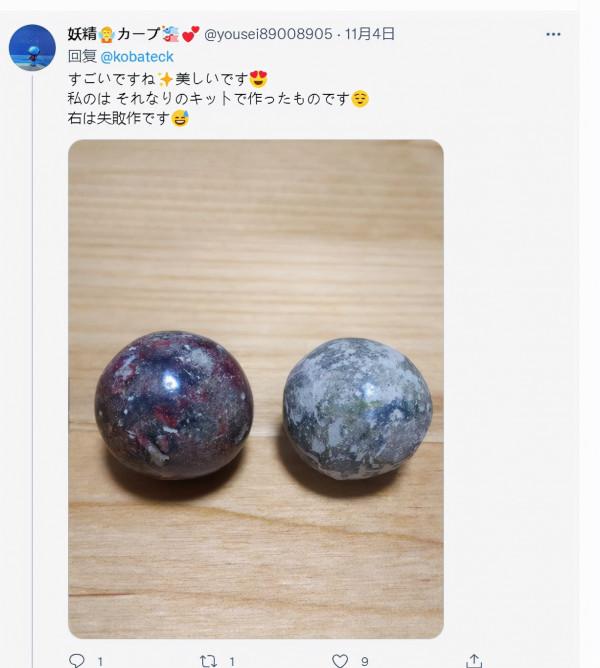Viewport: 600px width, 668px height.
Task: Retweet this post
Action: (209, 659)
